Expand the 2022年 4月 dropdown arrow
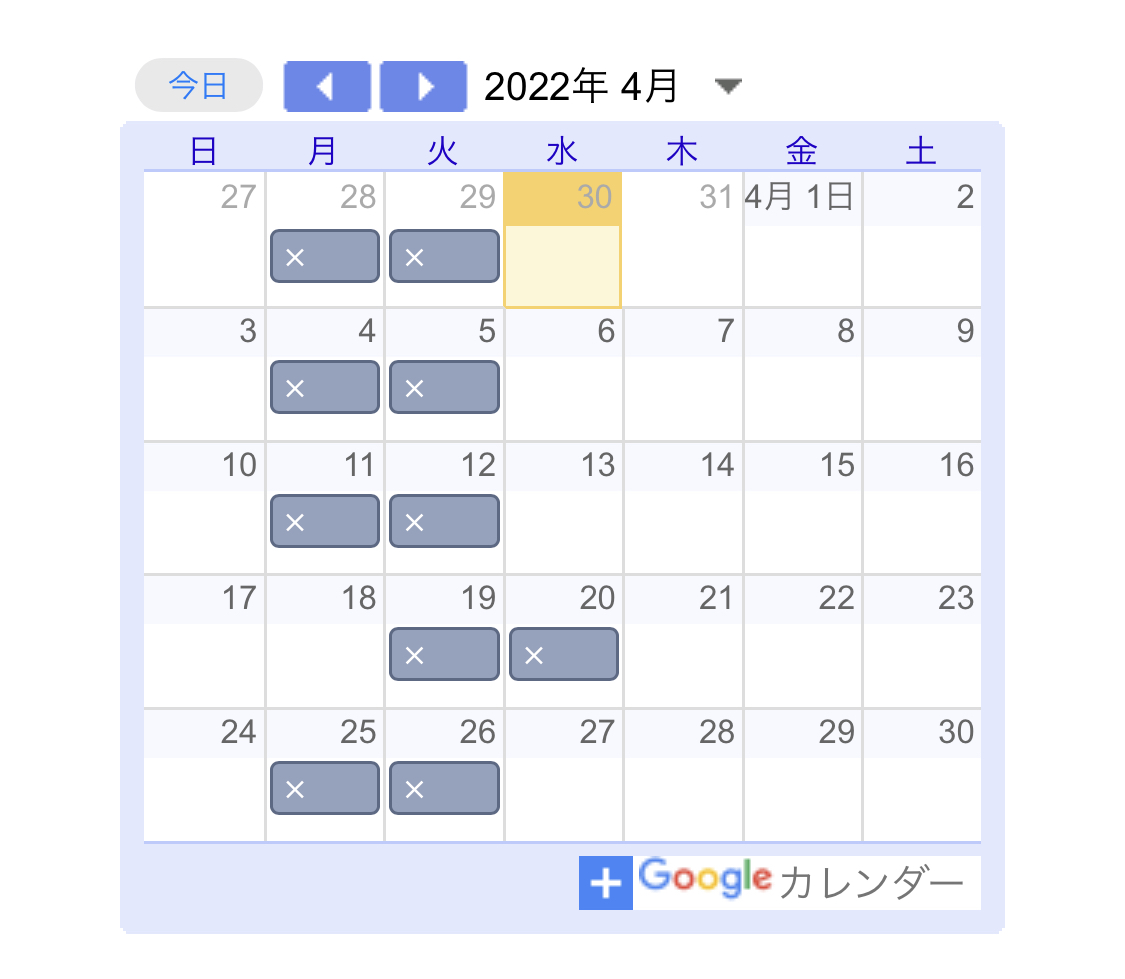The width and height of the screenshot is (1125, 979). coord(728,87)
